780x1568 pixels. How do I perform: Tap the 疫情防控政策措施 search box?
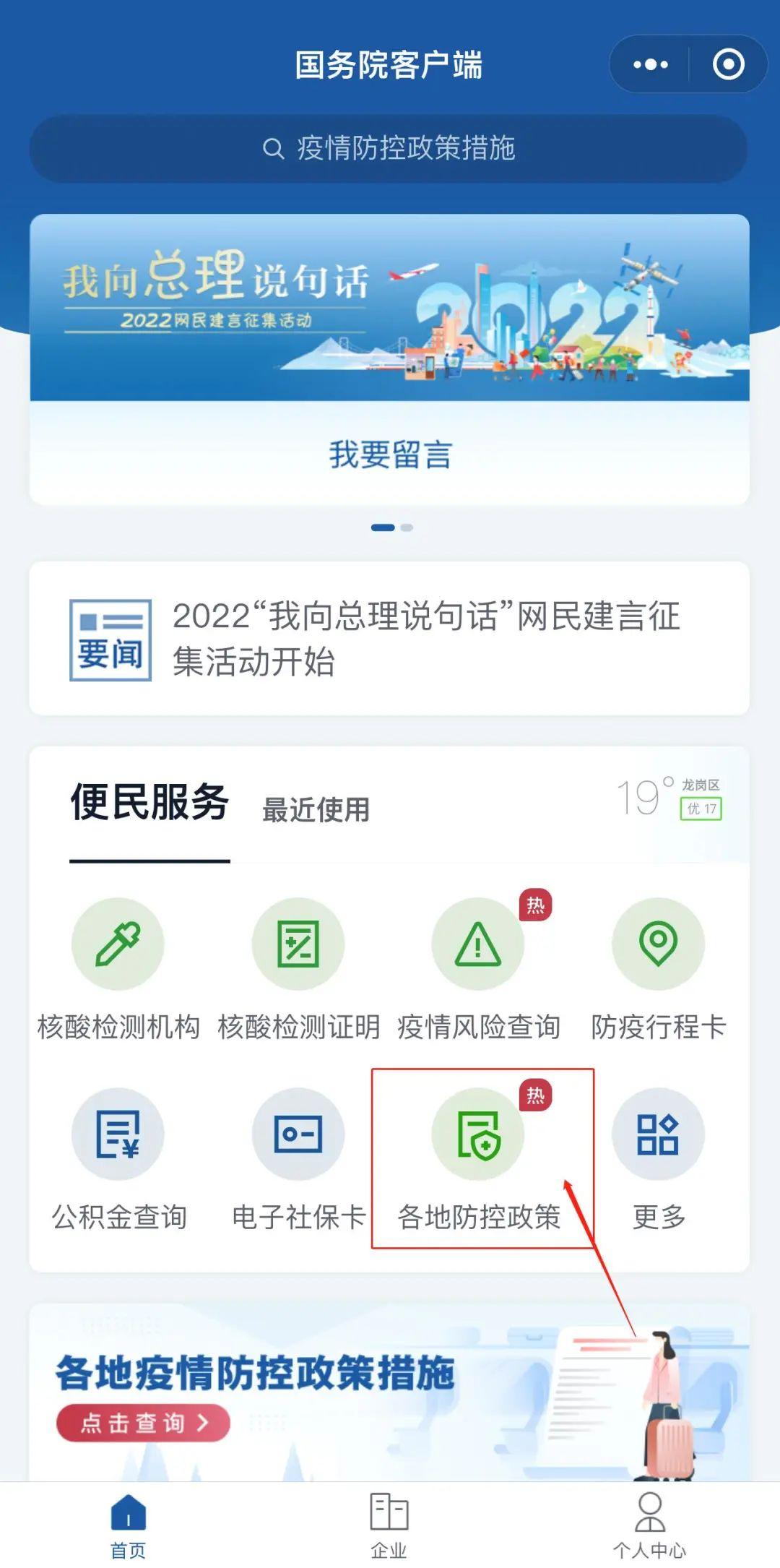click(x=389, y=149)
